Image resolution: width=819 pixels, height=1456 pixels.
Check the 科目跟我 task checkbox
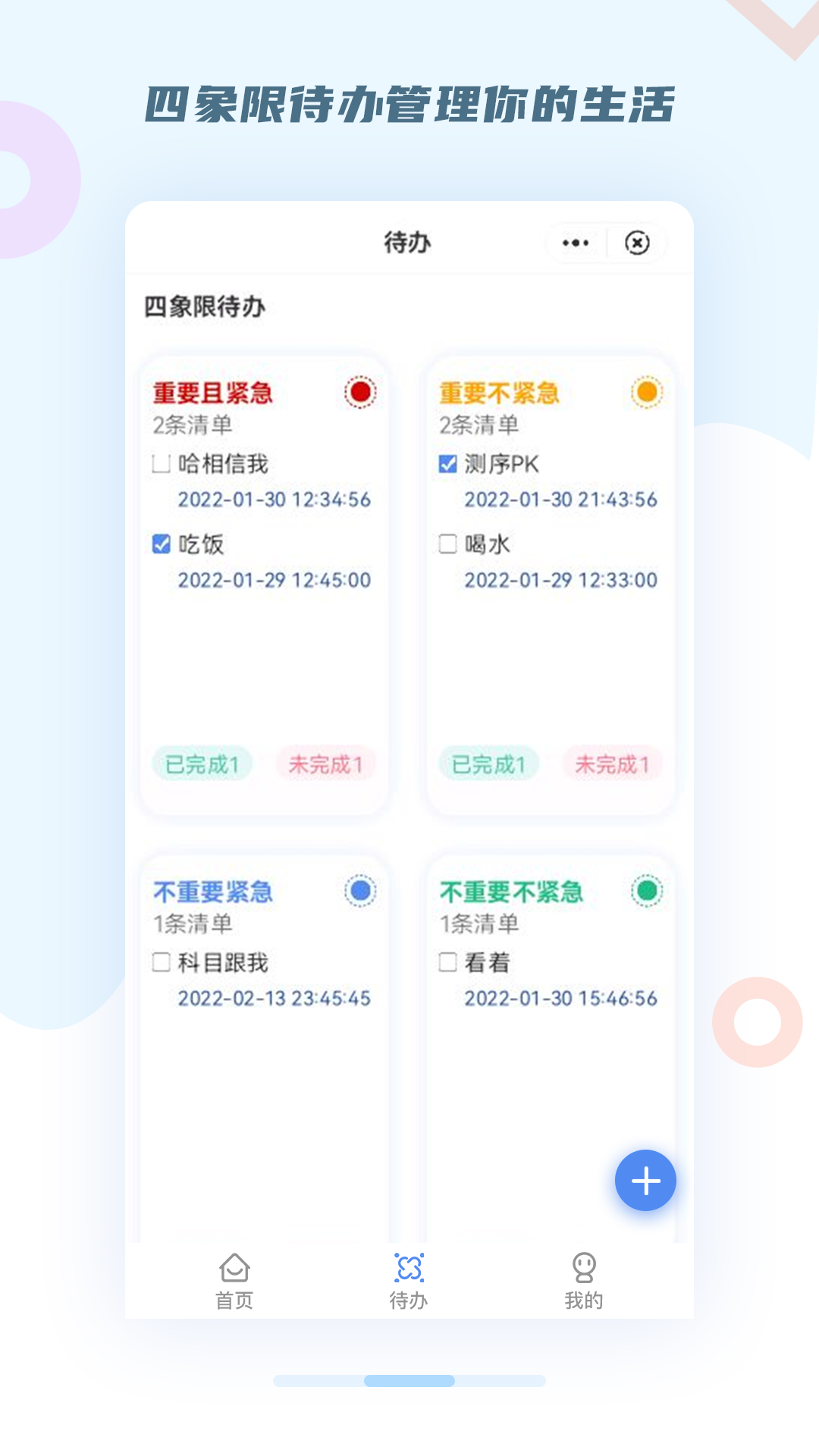[160, 962]
